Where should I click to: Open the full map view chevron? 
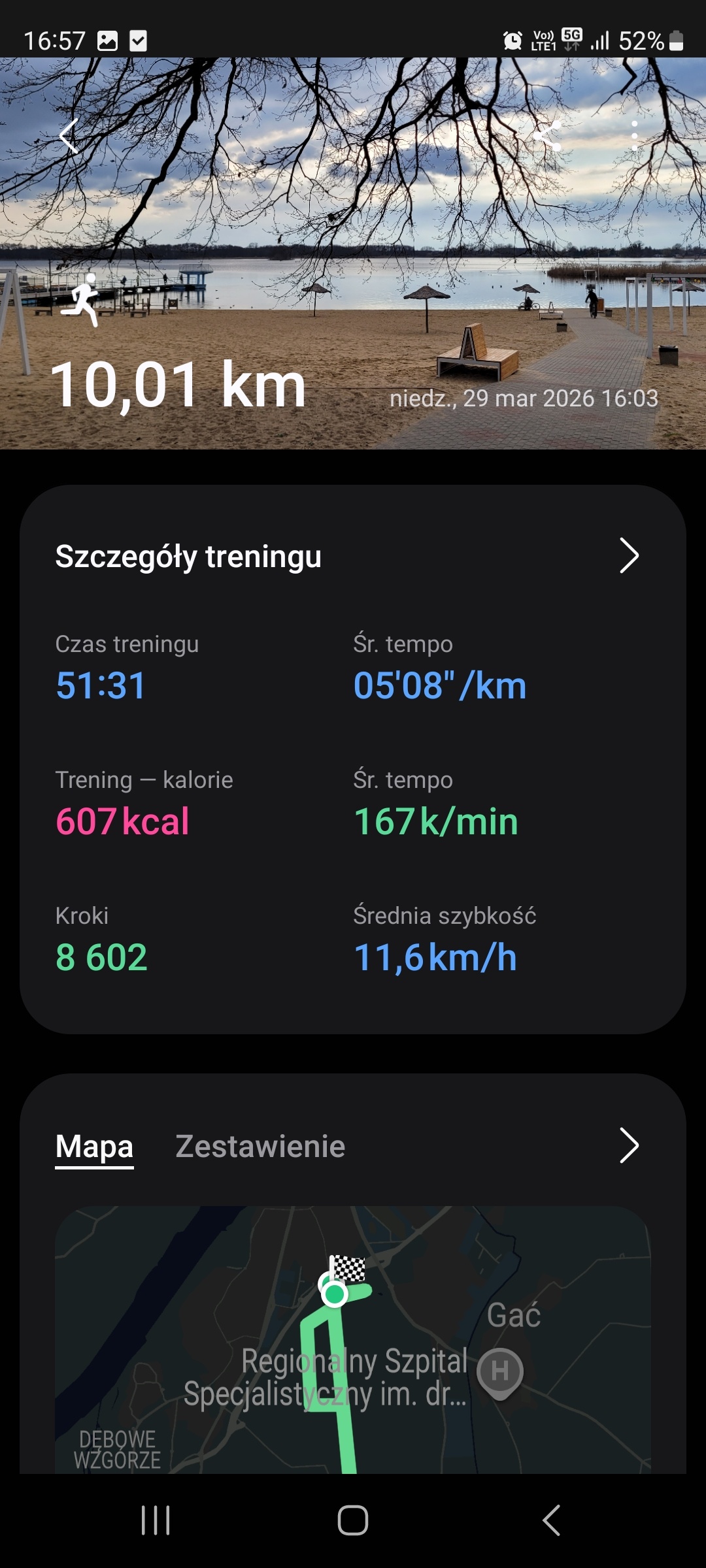pyautogui.click(x=628, y=1146)
